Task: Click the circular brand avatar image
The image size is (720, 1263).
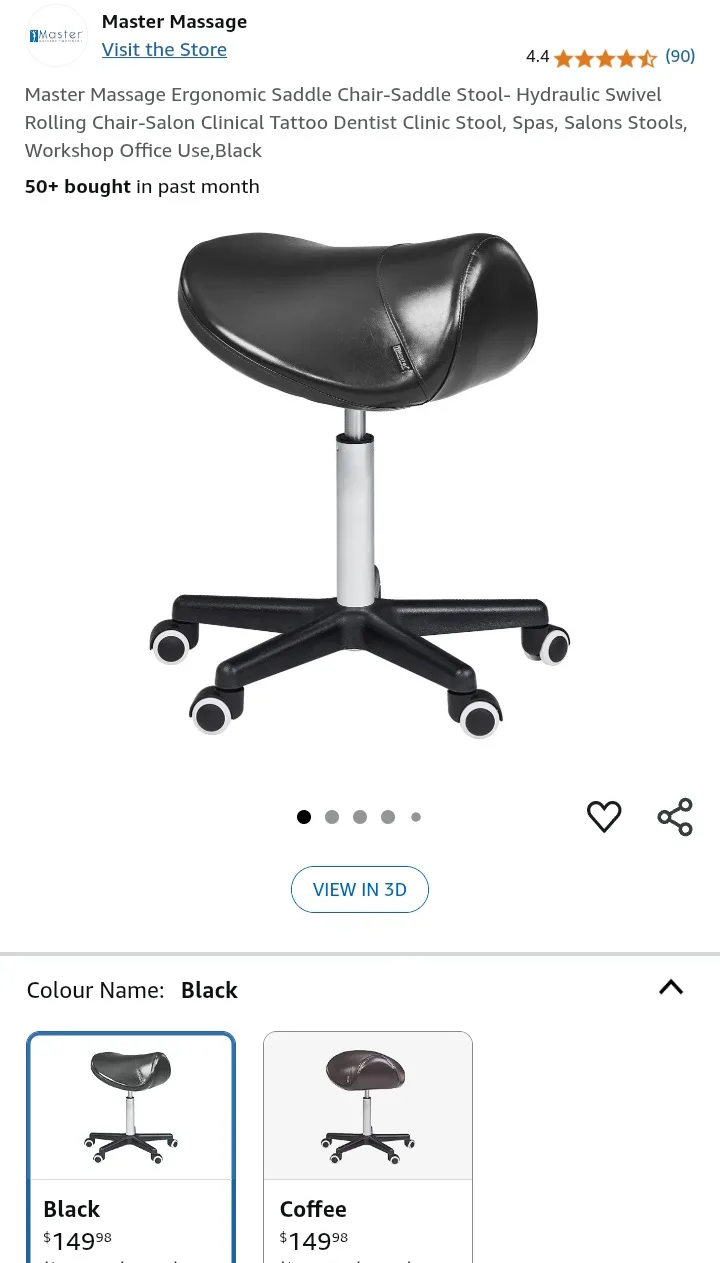Action: coord(56,35)
